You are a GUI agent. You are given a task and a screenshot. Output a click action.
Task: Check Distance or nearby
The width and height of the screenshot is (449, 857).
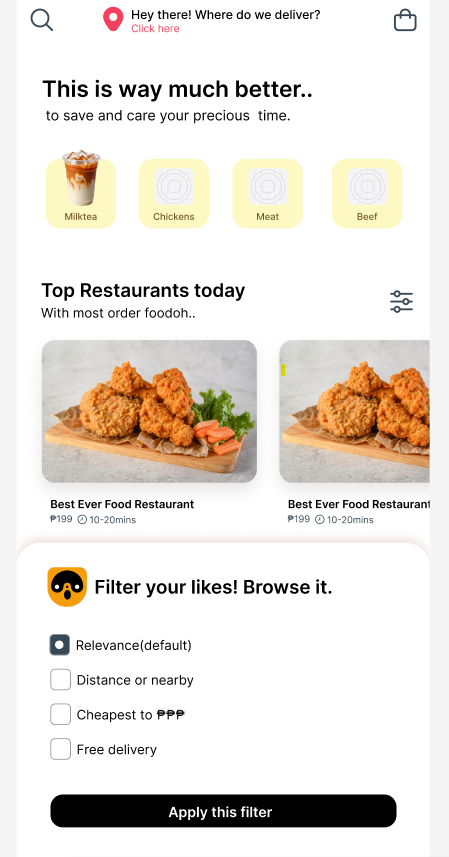pos(61,680)
